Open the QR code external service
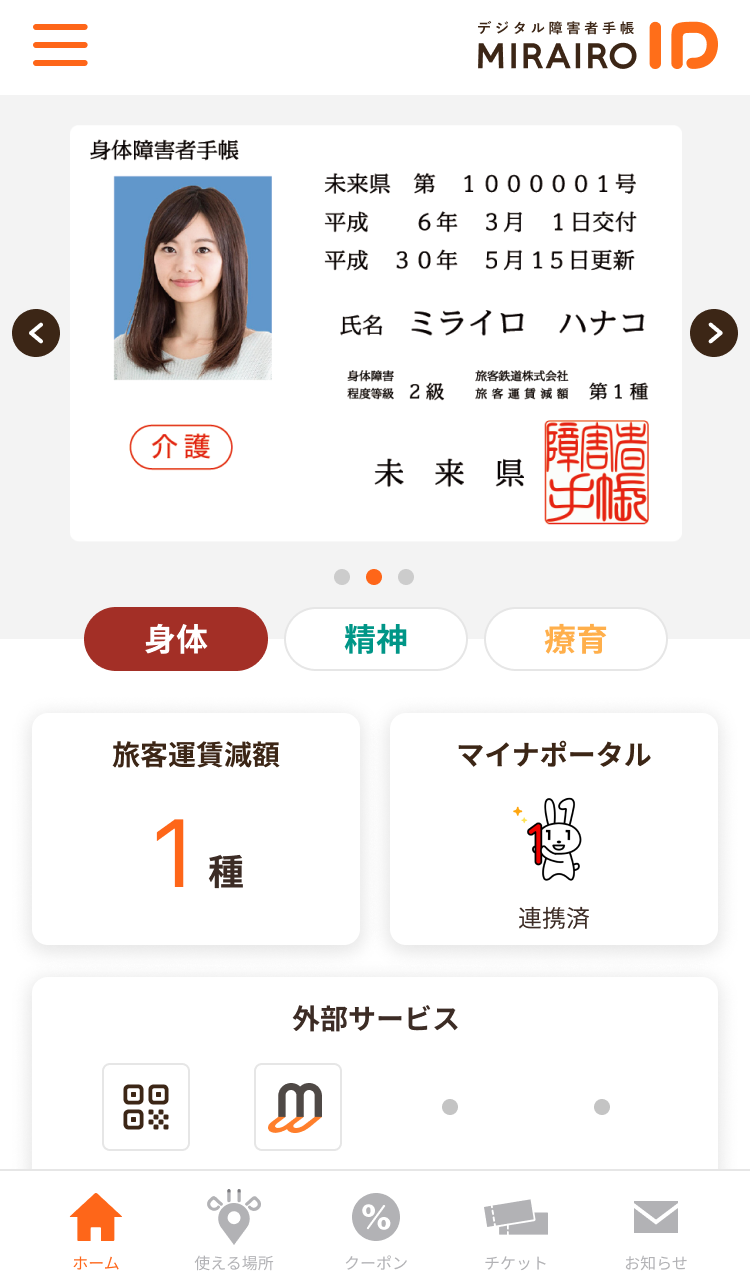The image size is (750, 1288). [146, 1107]
